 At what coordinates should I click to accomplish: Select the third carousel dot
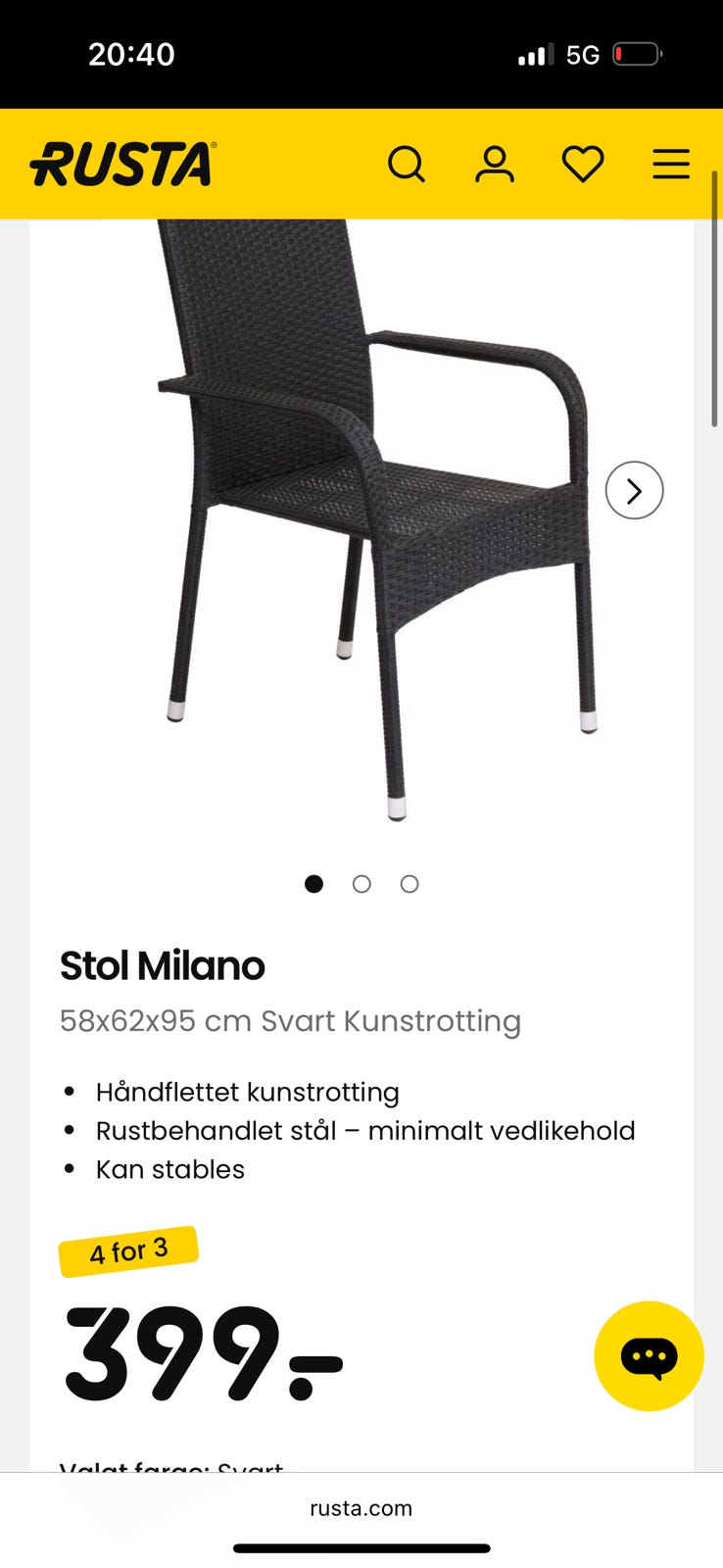tap(409, 883)
